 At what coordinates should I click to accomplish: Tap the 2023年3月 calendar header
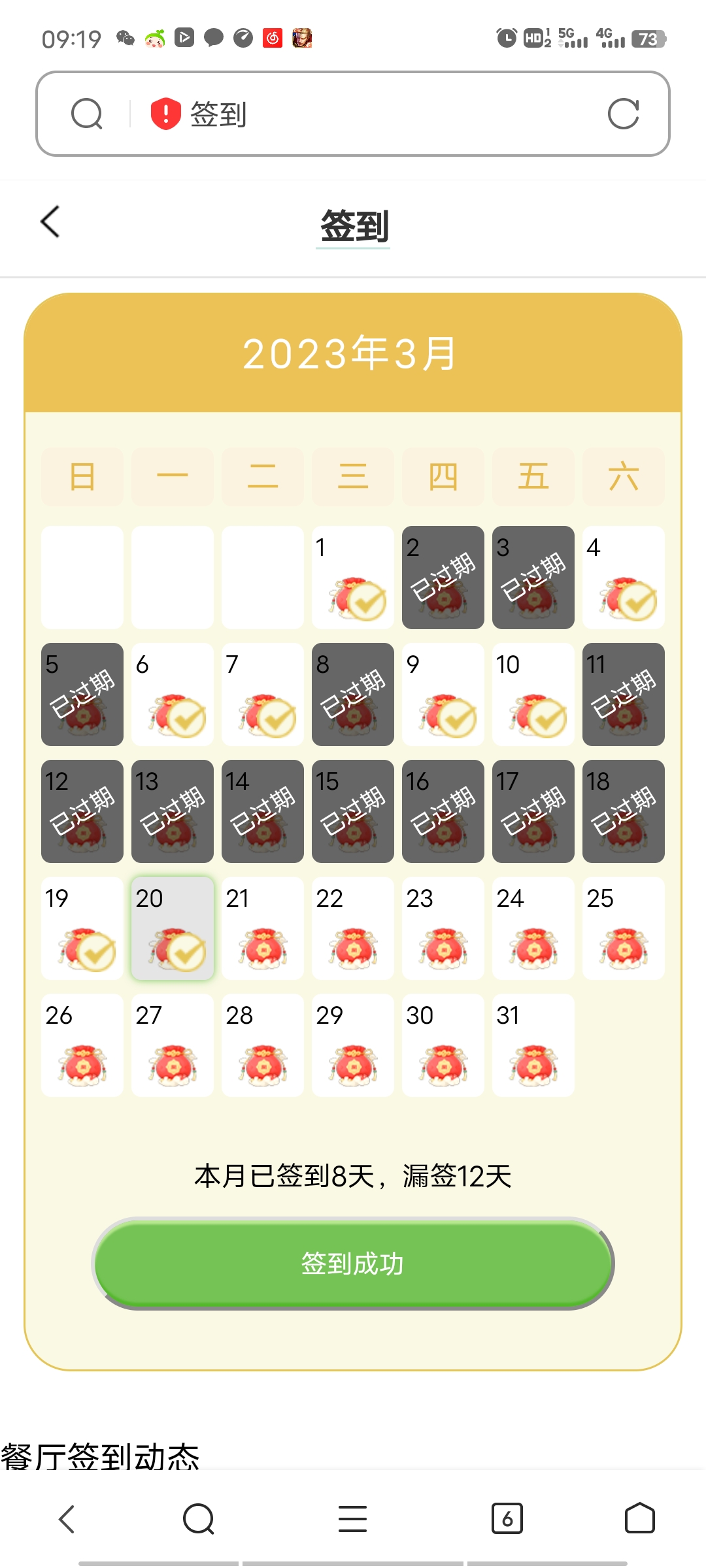[x=352, y=353]
